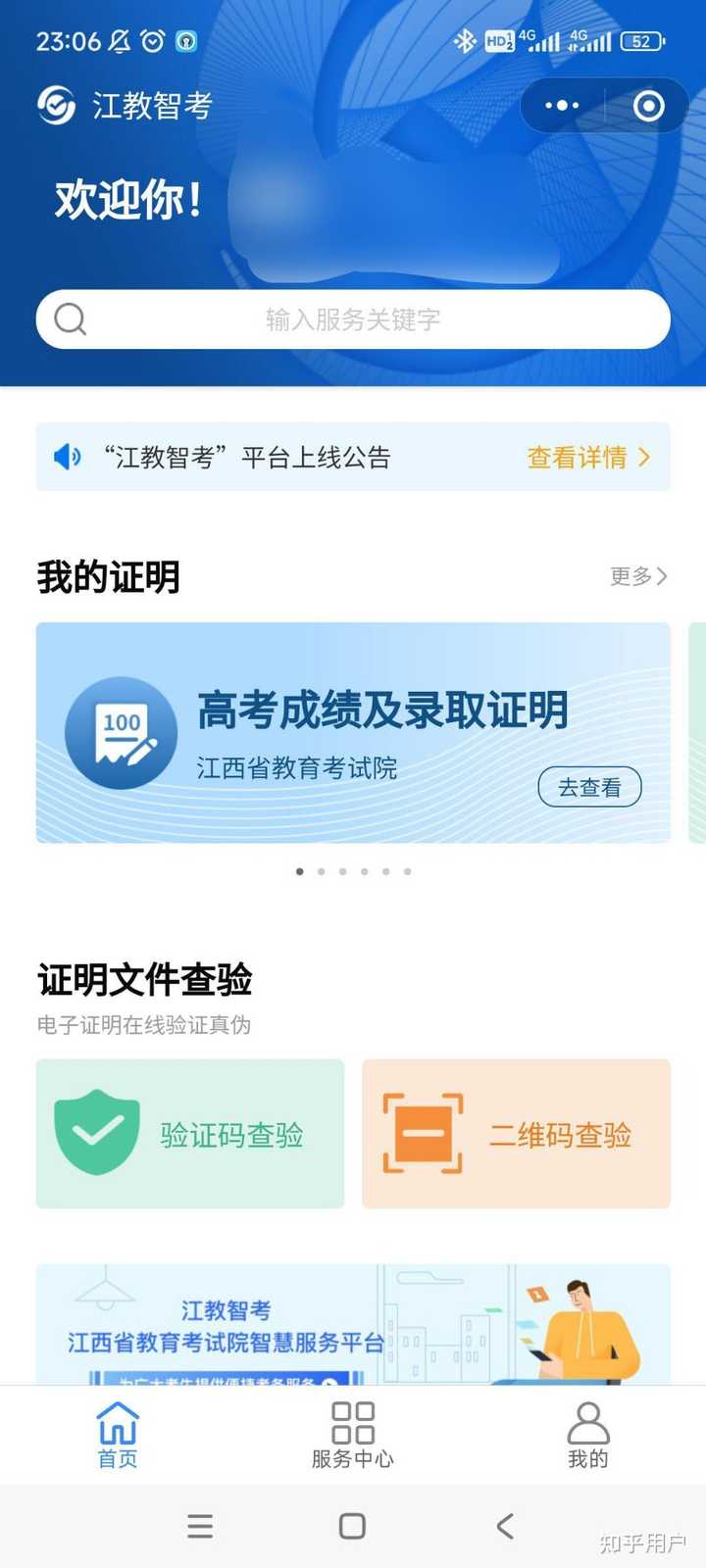Open the 高考成绩及录取证明 card
Image resolution: width=706 pixels, height=1568 pixels.
(x=353, y=733)
